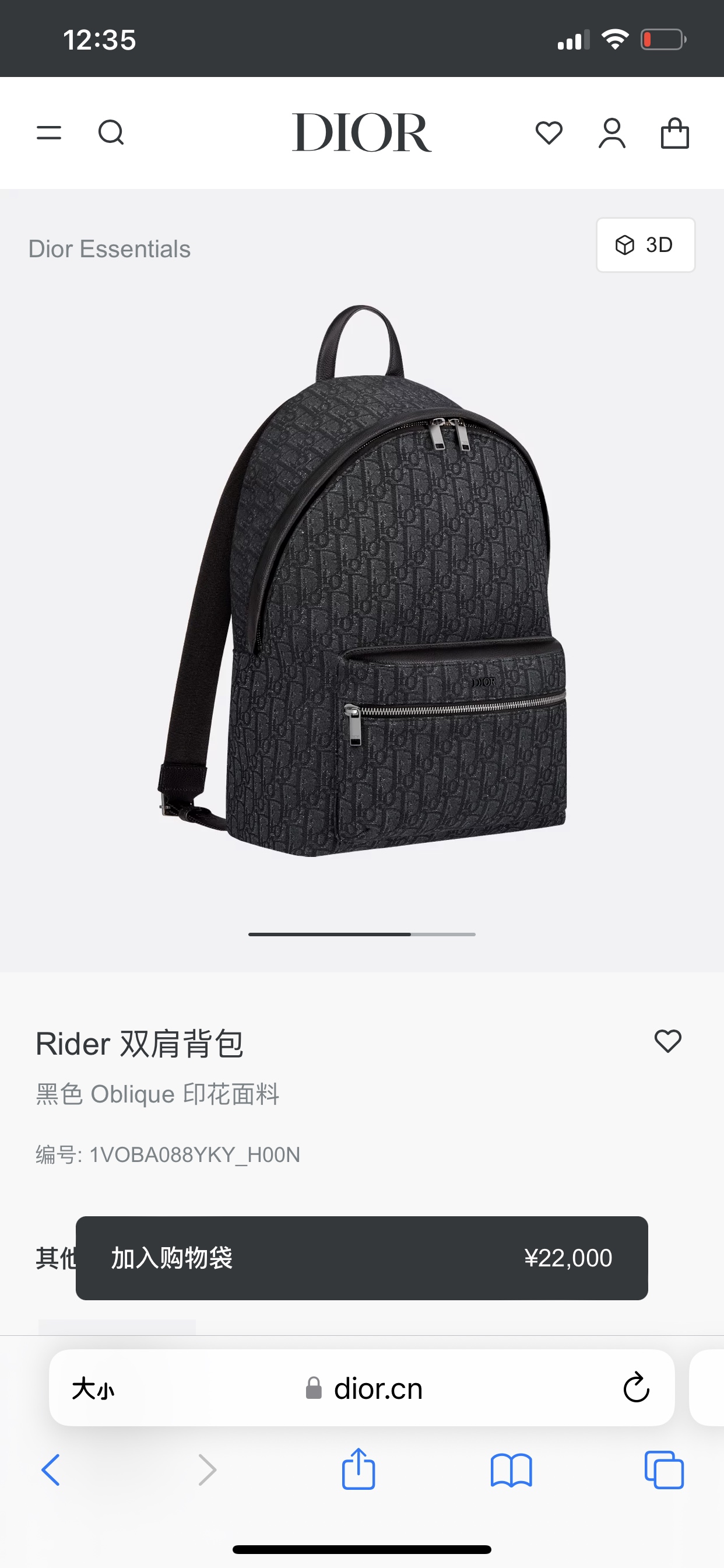Add Rider backpack to wishlist
The height and width of the screenshot is (1568, 724).
tap(667, 1041)
